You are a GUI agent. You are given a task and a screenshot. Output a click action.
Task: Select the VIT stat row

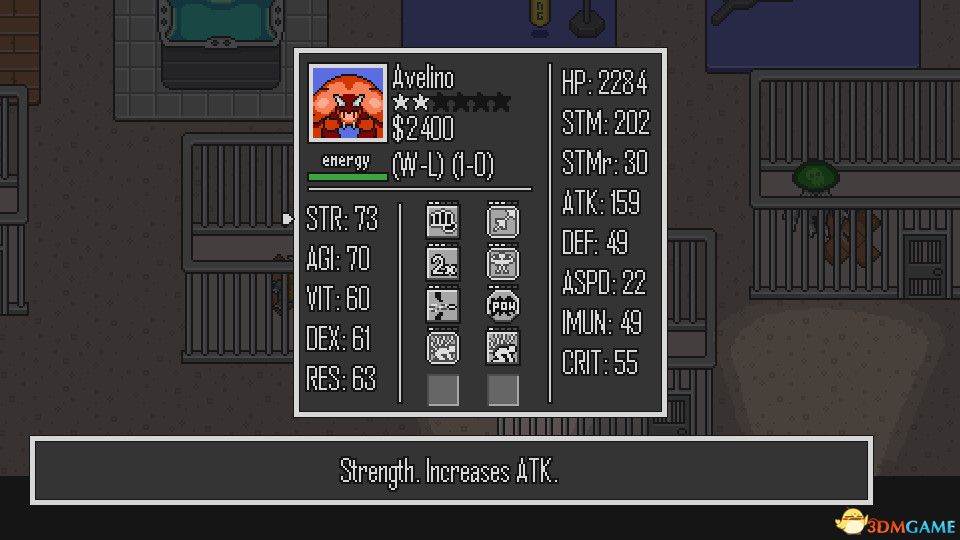point(338,299)
